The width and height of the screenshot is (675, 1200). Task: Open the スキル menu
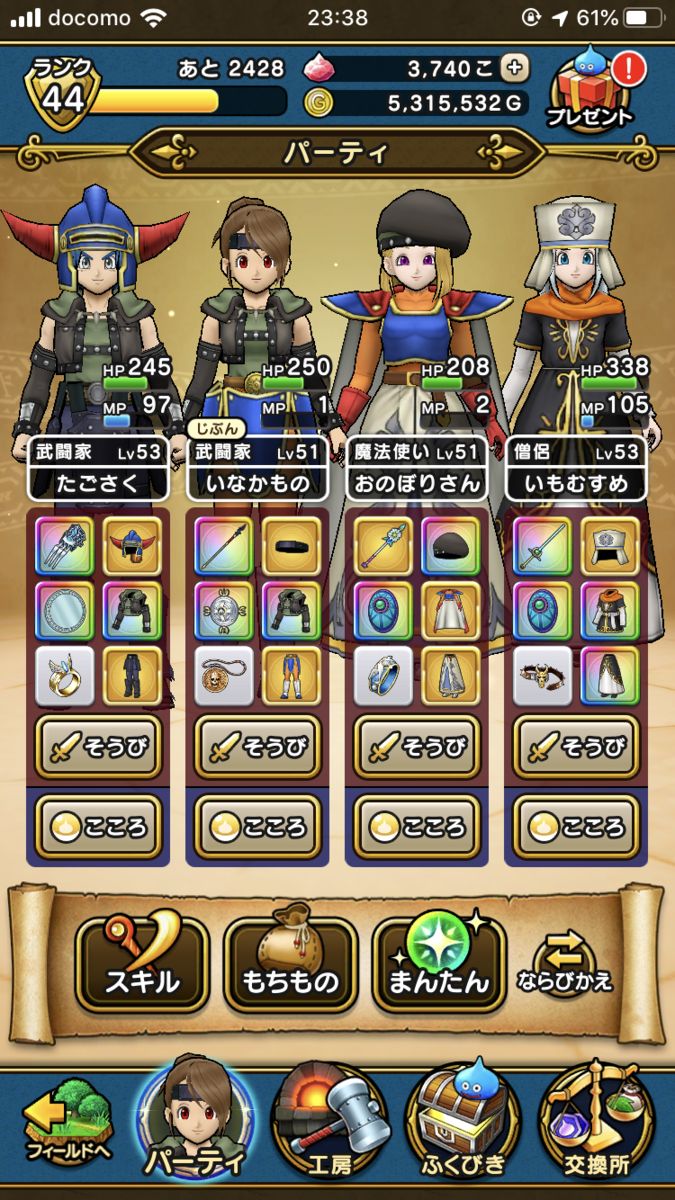coord(141,964)
